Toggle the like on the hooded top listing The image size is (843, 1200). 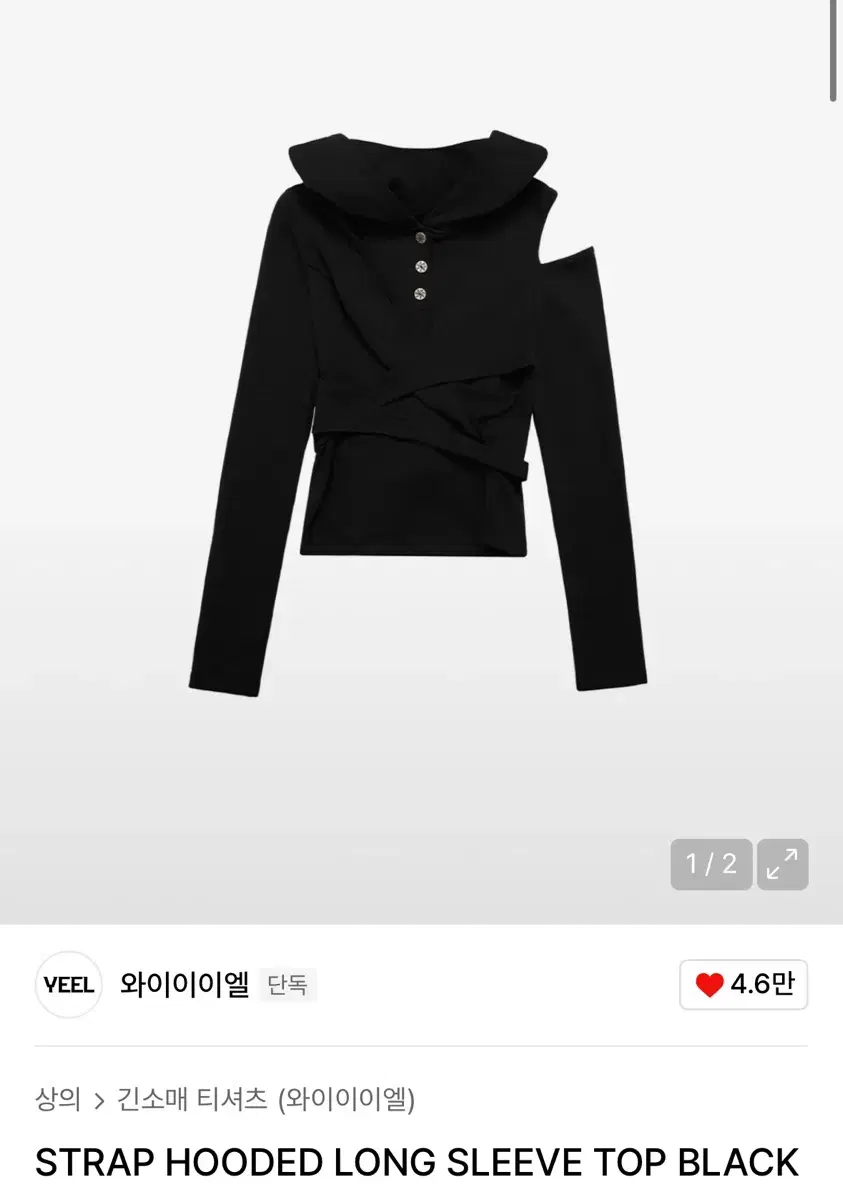coord(707,985)
